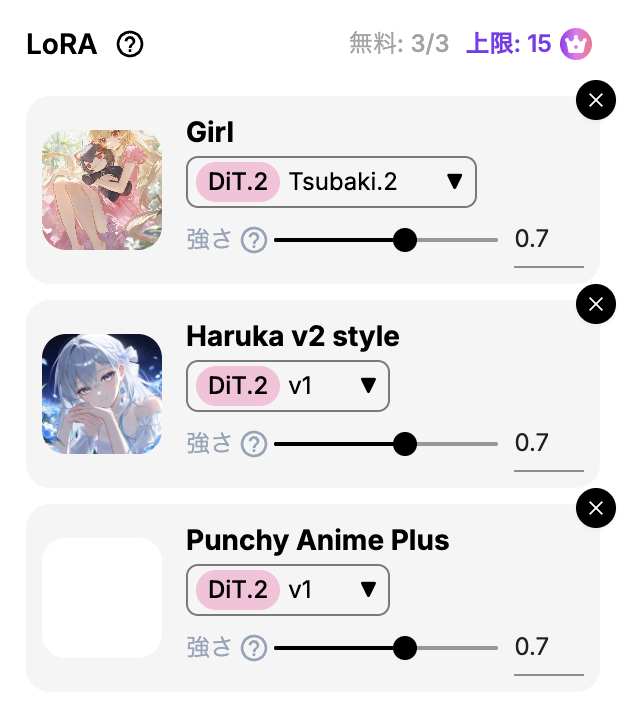Edit the 0.7 strength value for Girl

pyautogui.click(x=547, y=240)
